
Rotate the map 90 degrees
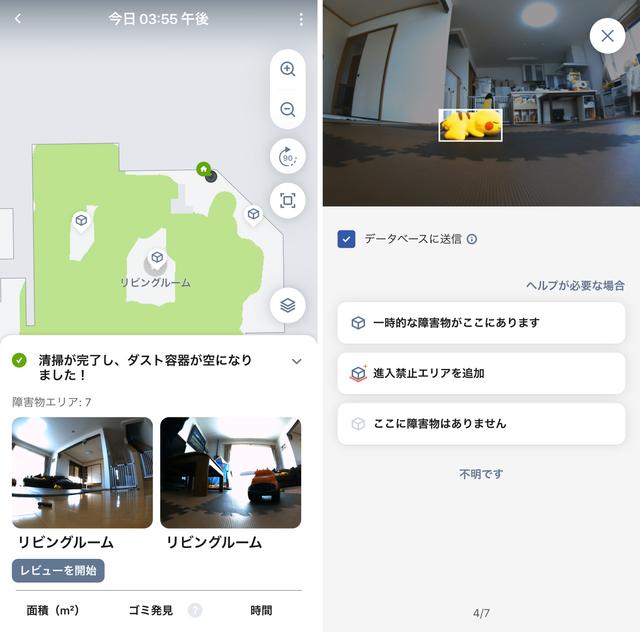(x=288, y=157)
